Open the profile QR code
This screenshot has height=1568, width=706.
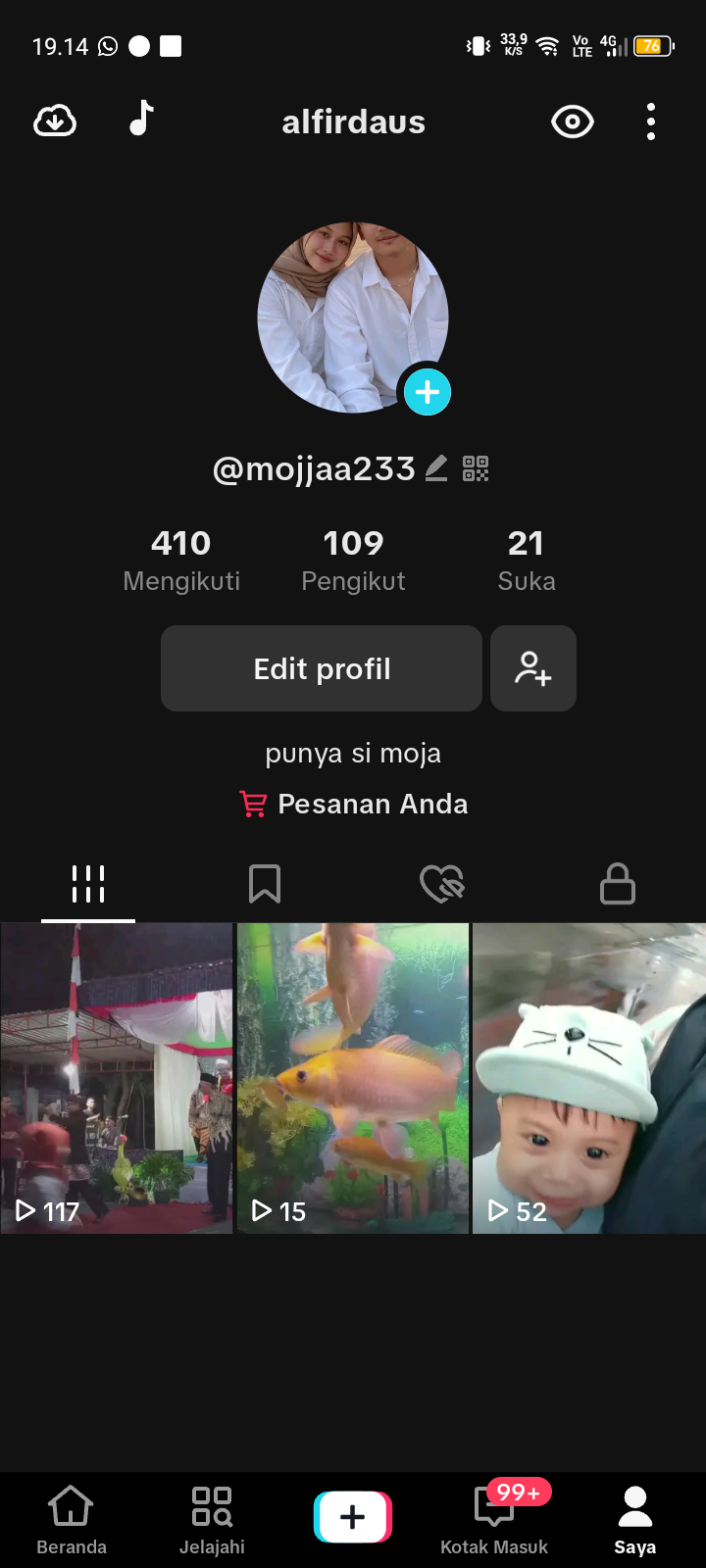(476, 468)
